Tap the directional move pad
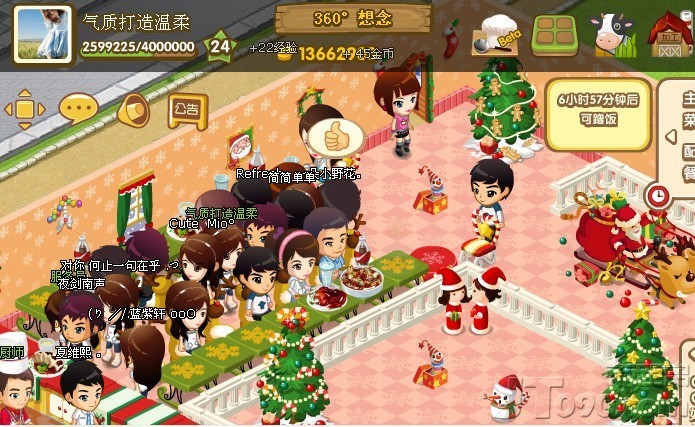This screenshot has width=695, height=427. (x=25, y=109)
